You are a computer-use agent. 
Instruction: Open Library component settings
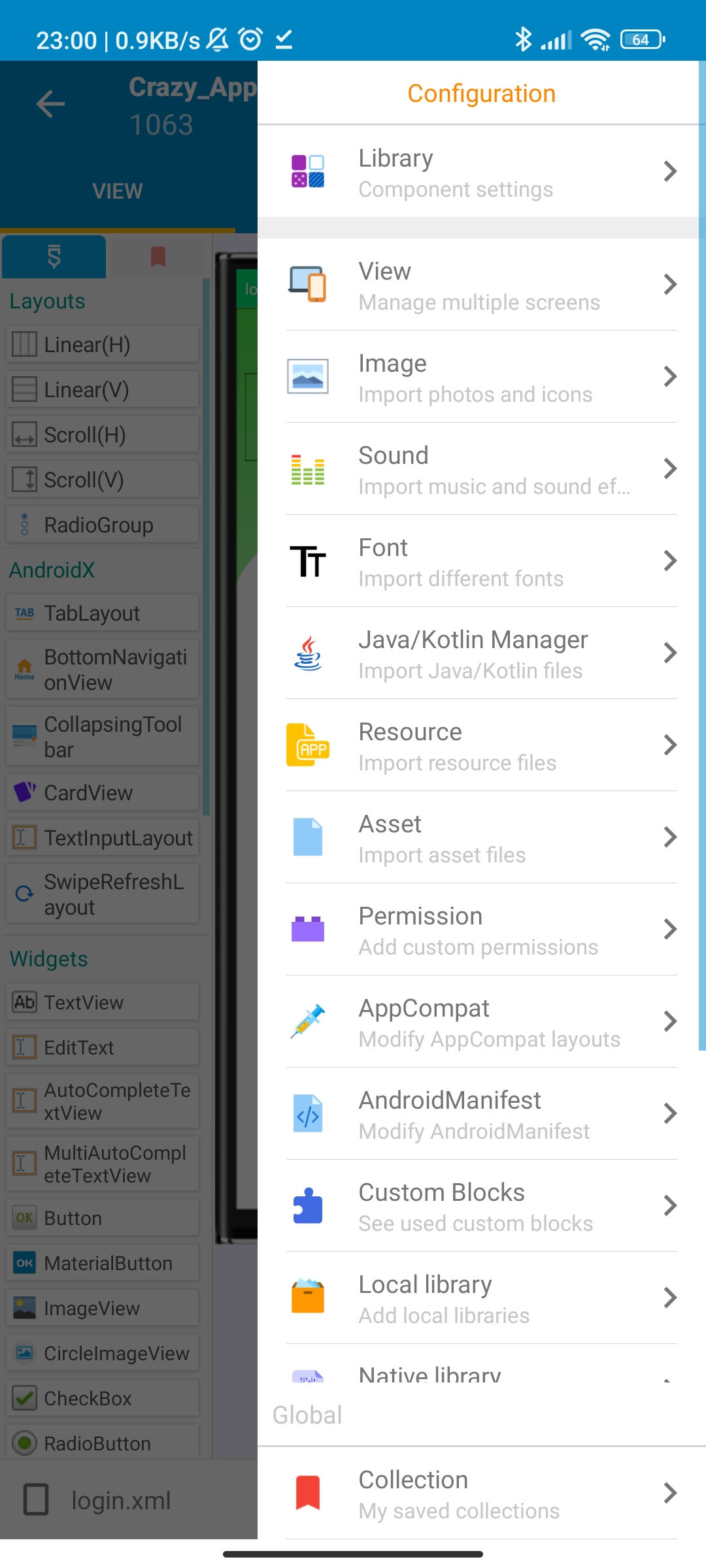click(x=482, y=171)
